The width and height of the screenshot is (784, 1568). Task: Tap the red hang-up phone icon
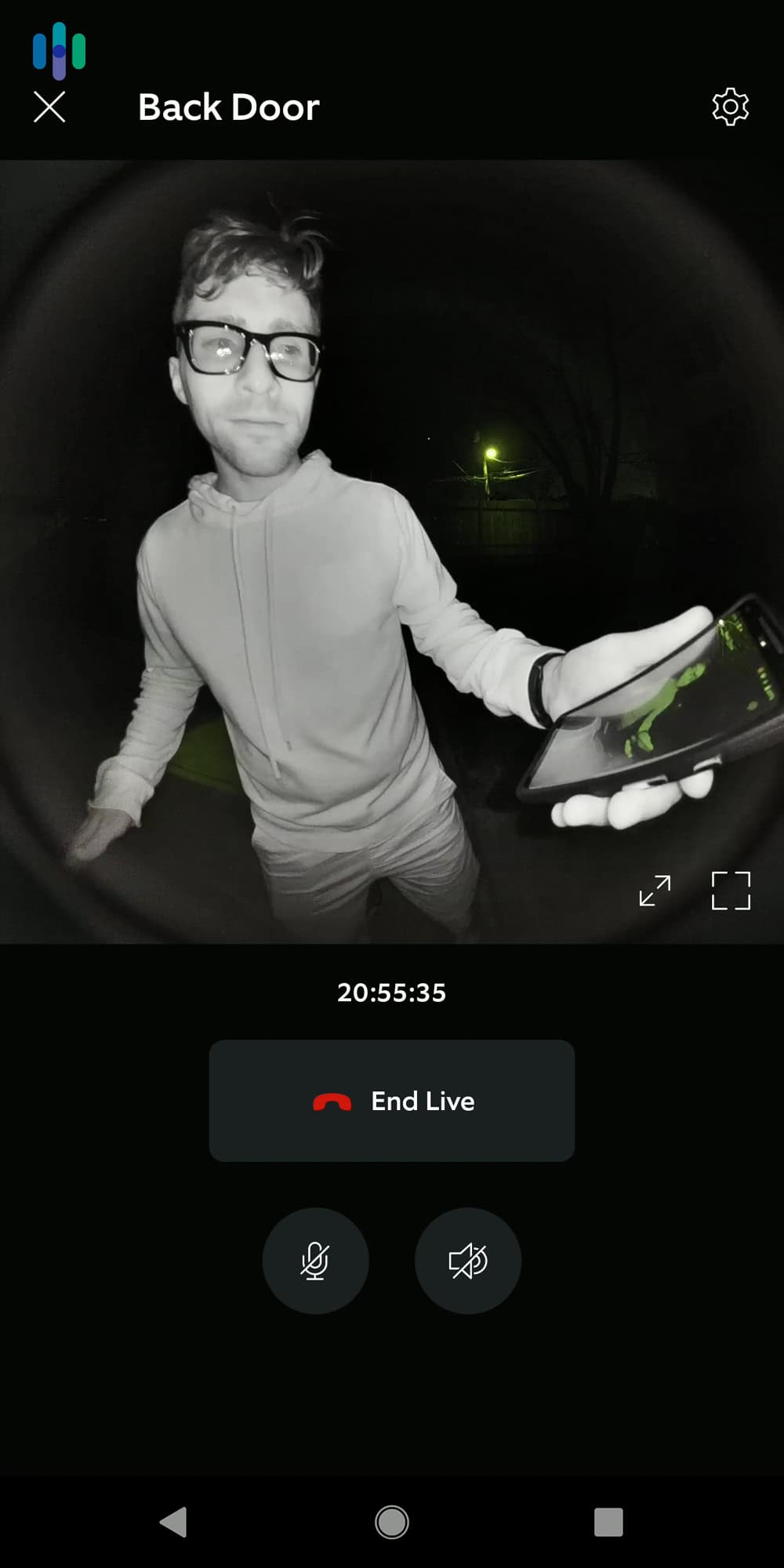pyautogui.click(x=332, y=1101)
